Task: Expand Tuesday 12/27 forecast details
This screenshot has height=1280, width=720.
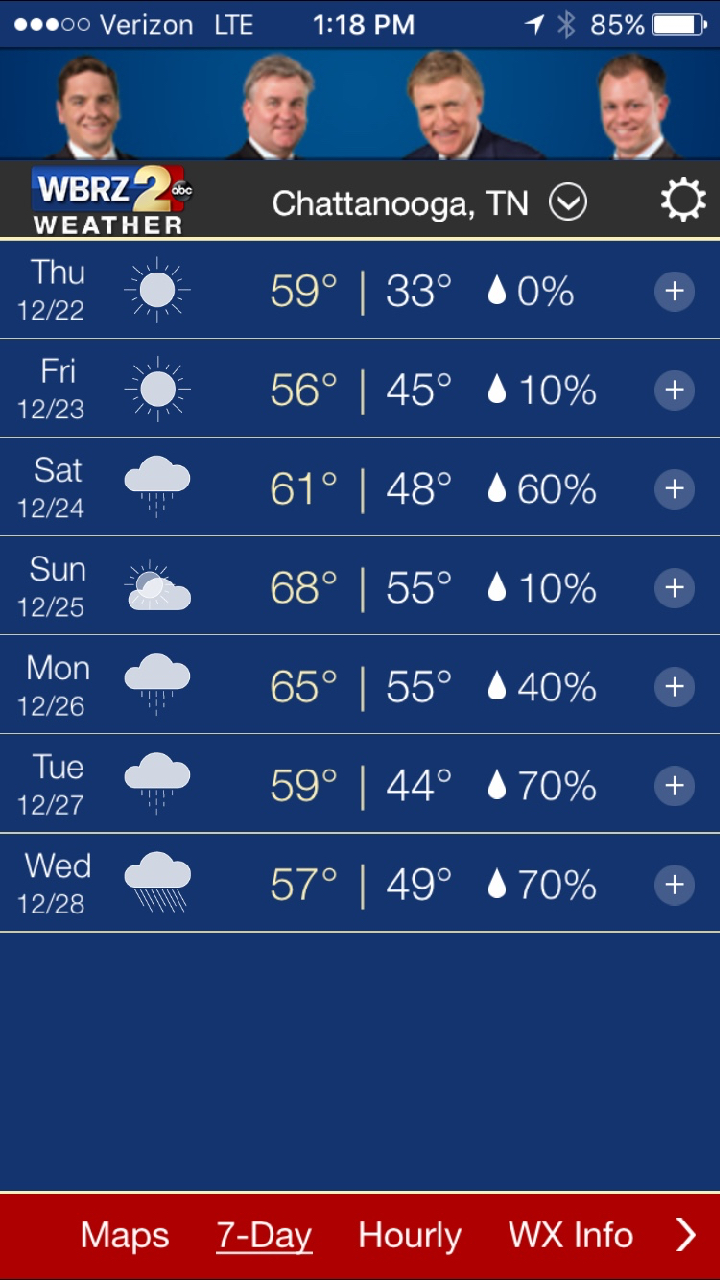Action: pyautogui.click(x=674, y=786)
